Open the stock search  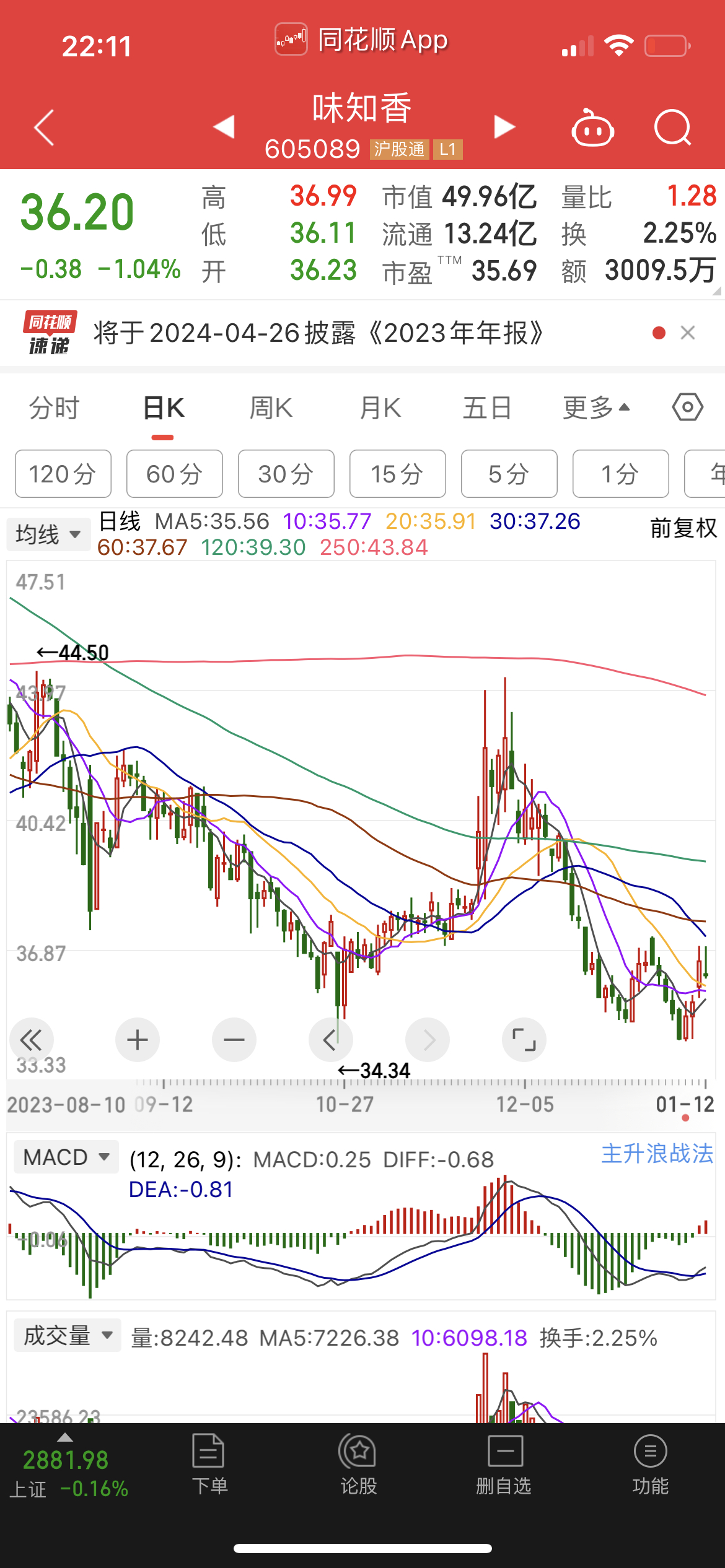674,127
